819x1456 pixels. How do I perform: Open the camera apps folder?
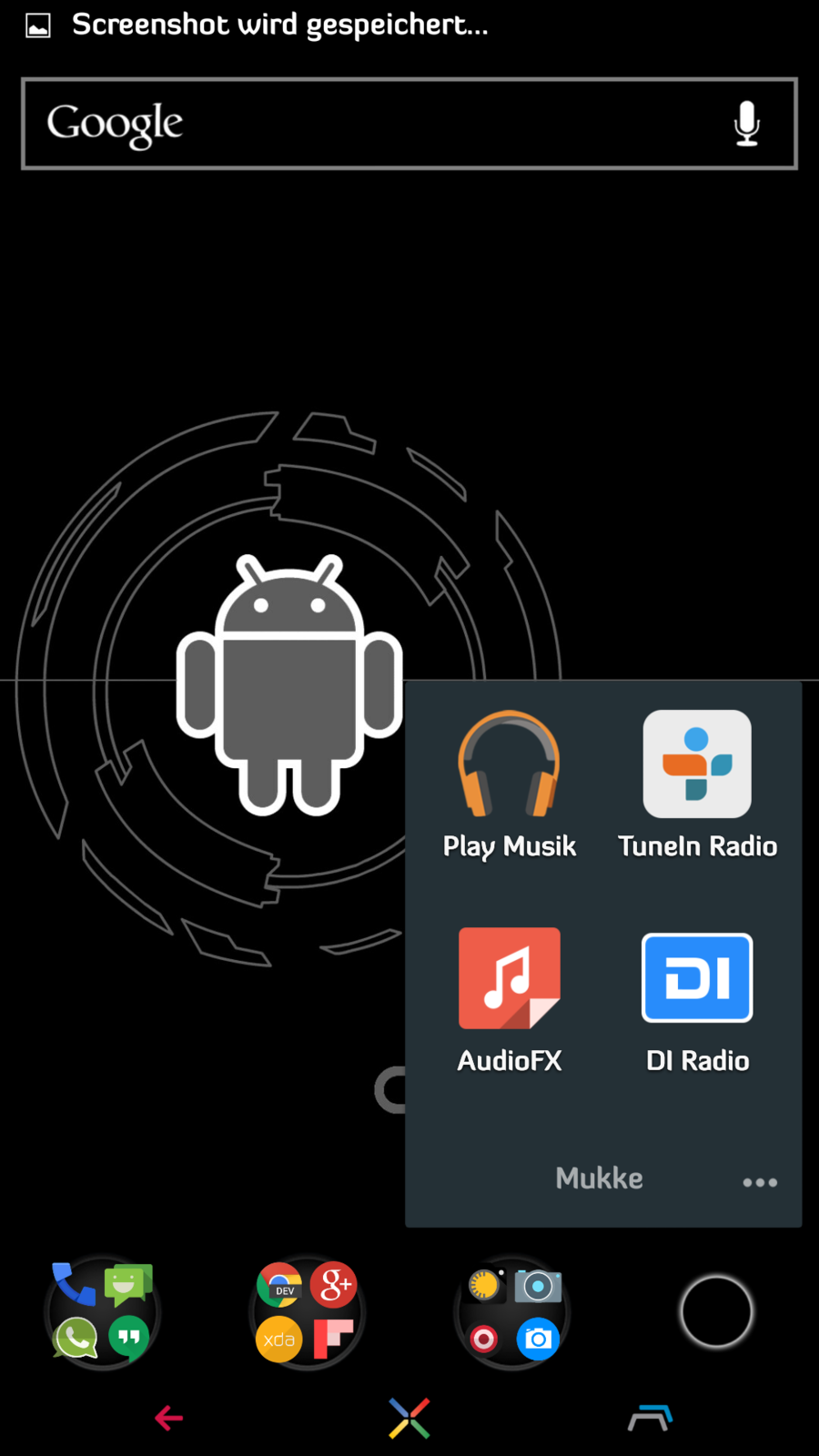[x=511, y=1312]
